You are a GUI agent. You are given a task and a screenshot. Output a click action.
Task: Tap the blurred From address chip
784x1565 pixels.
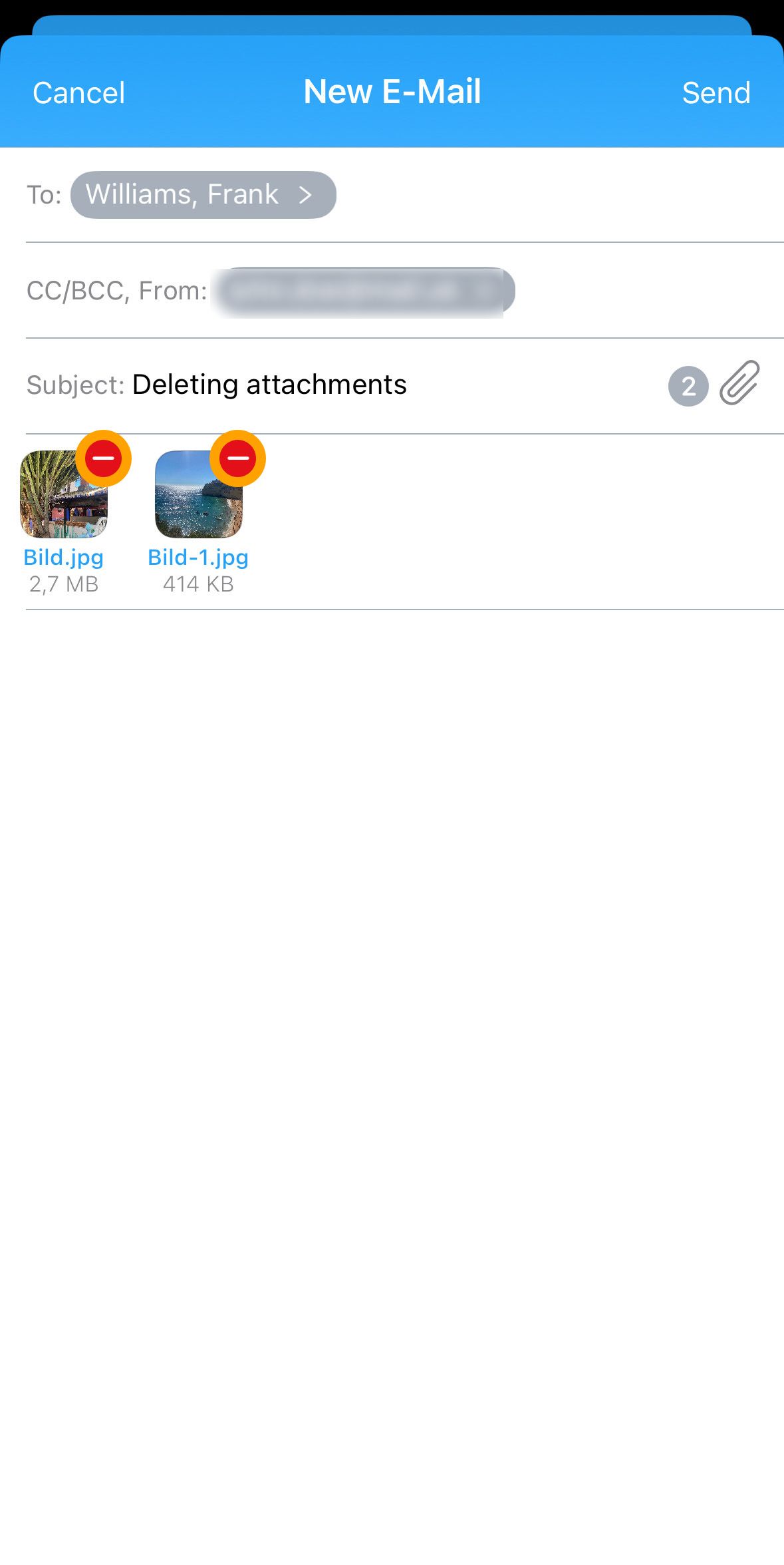(x=363, y=291)
